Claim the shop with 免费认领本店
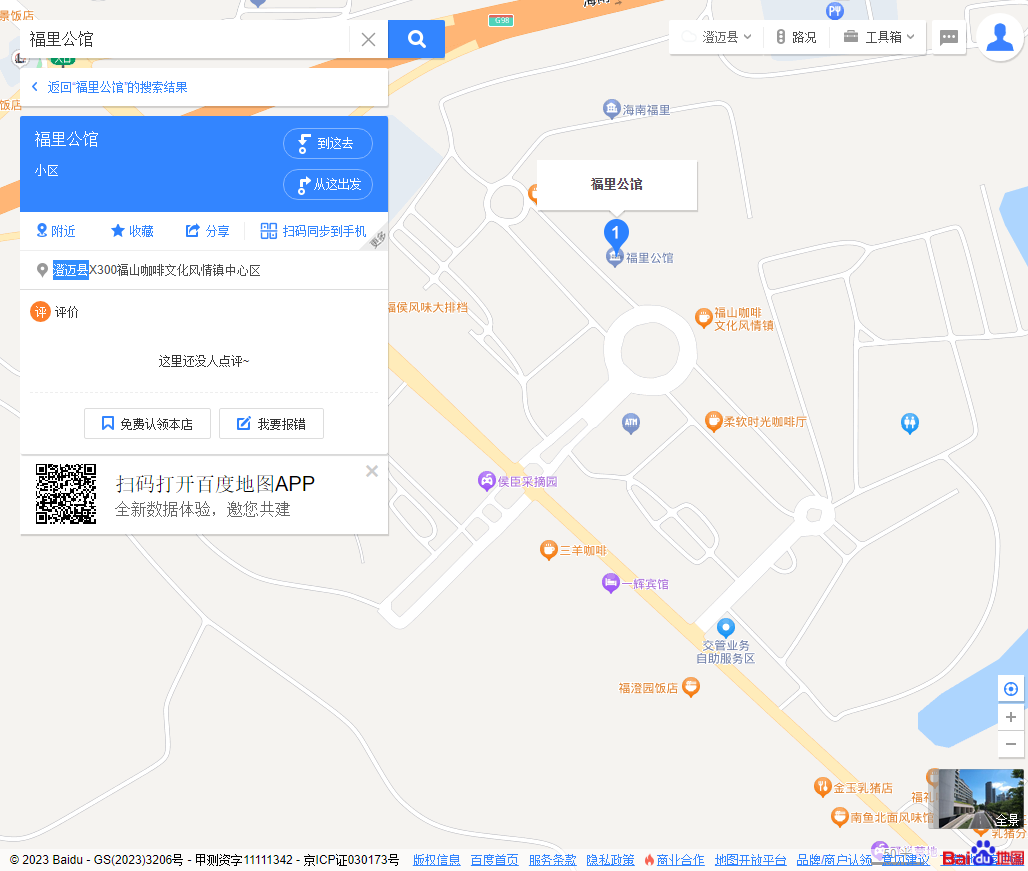This screenshot has height=871, width=1028. 146,424
